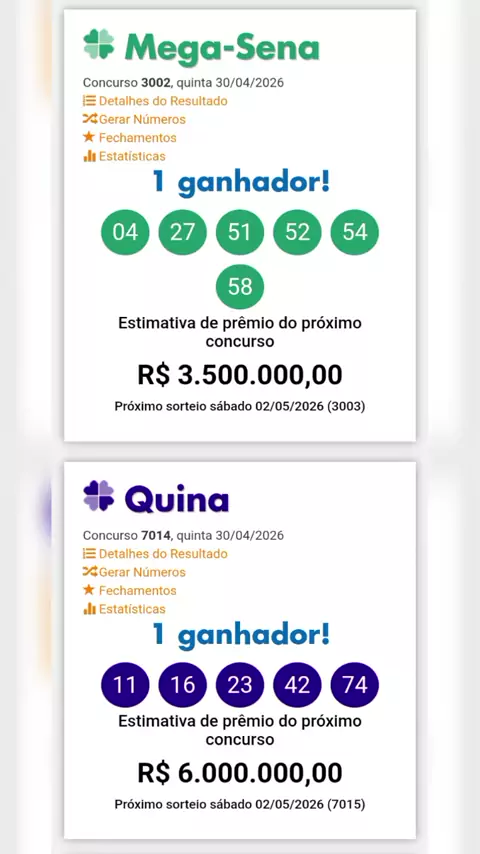The image size is (480, 854).
Task: Tap Gerar Números under Mega-Sena
Action: pyautogui.click(x=134, y=119)
